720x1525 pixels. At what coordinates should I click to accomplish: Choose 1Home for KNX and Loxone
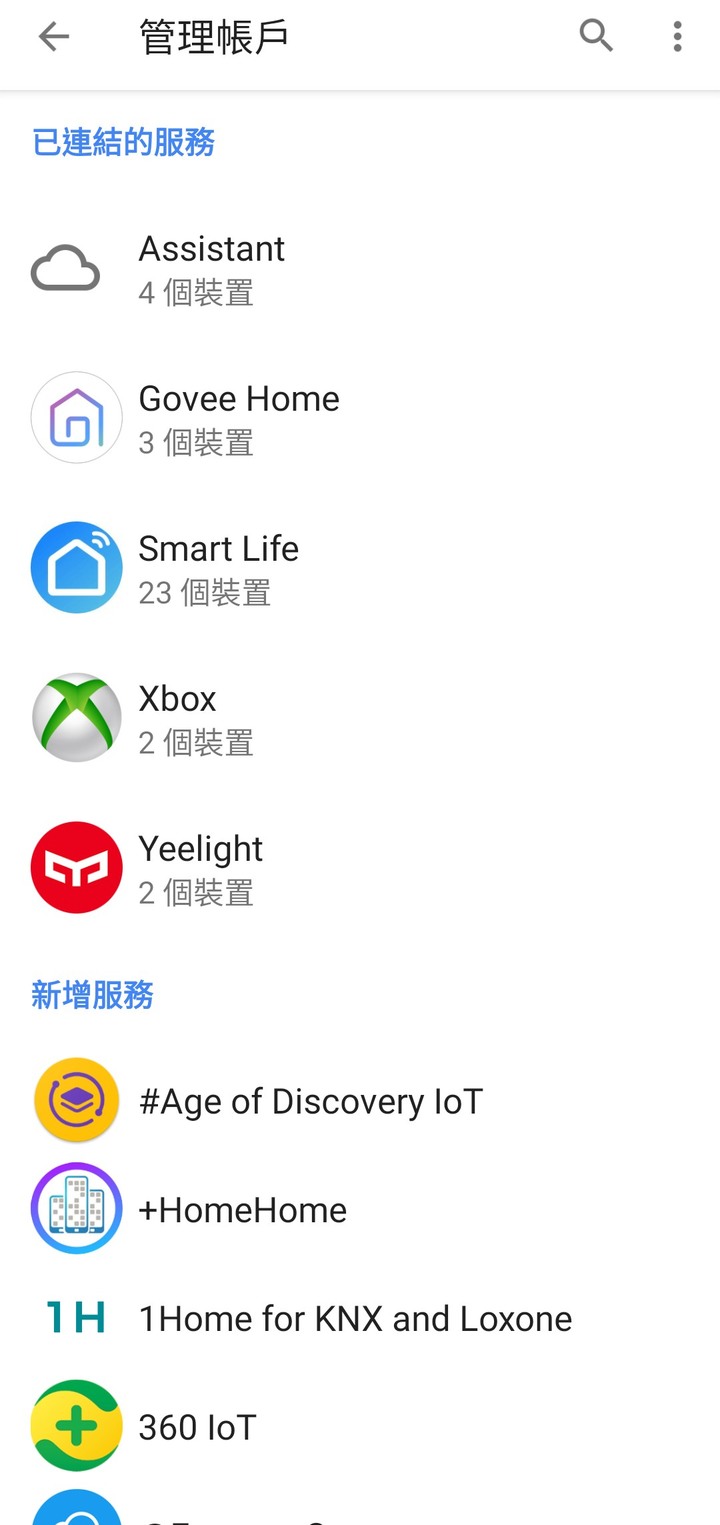(x=360, y=1318)
